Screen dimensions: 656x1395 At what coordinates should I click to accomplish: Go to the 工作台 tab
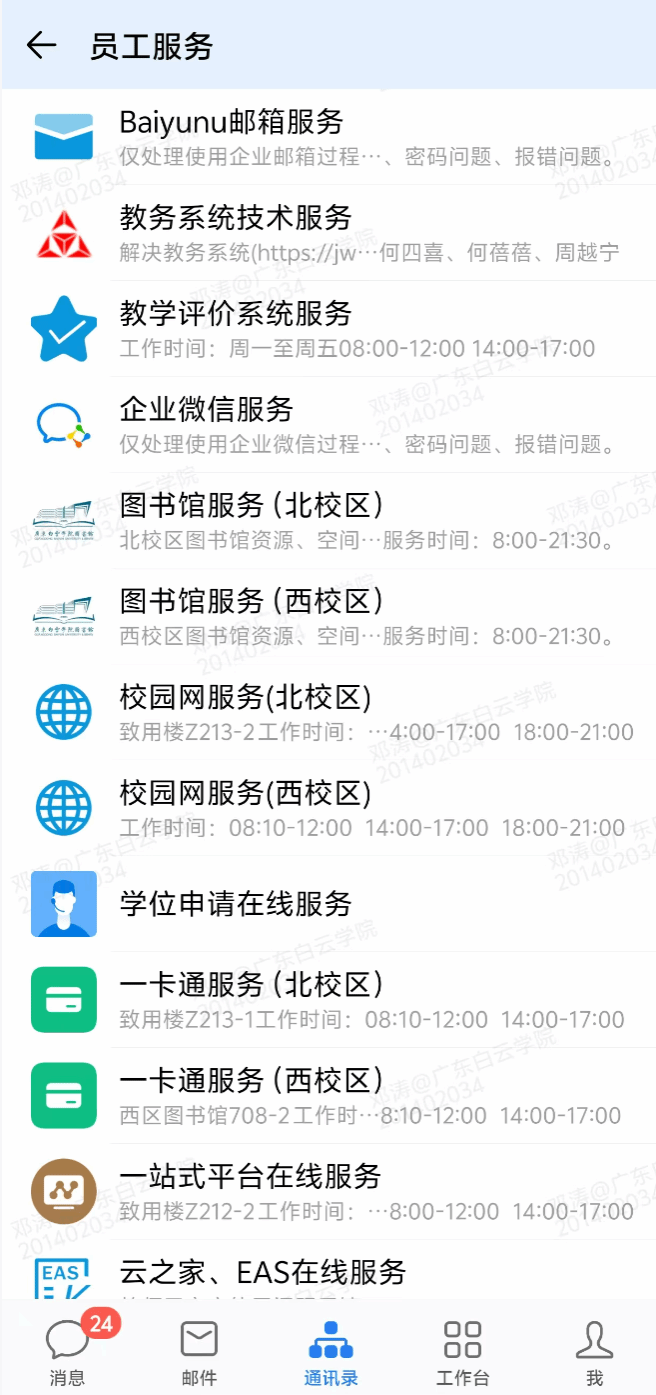(463, 1351)
